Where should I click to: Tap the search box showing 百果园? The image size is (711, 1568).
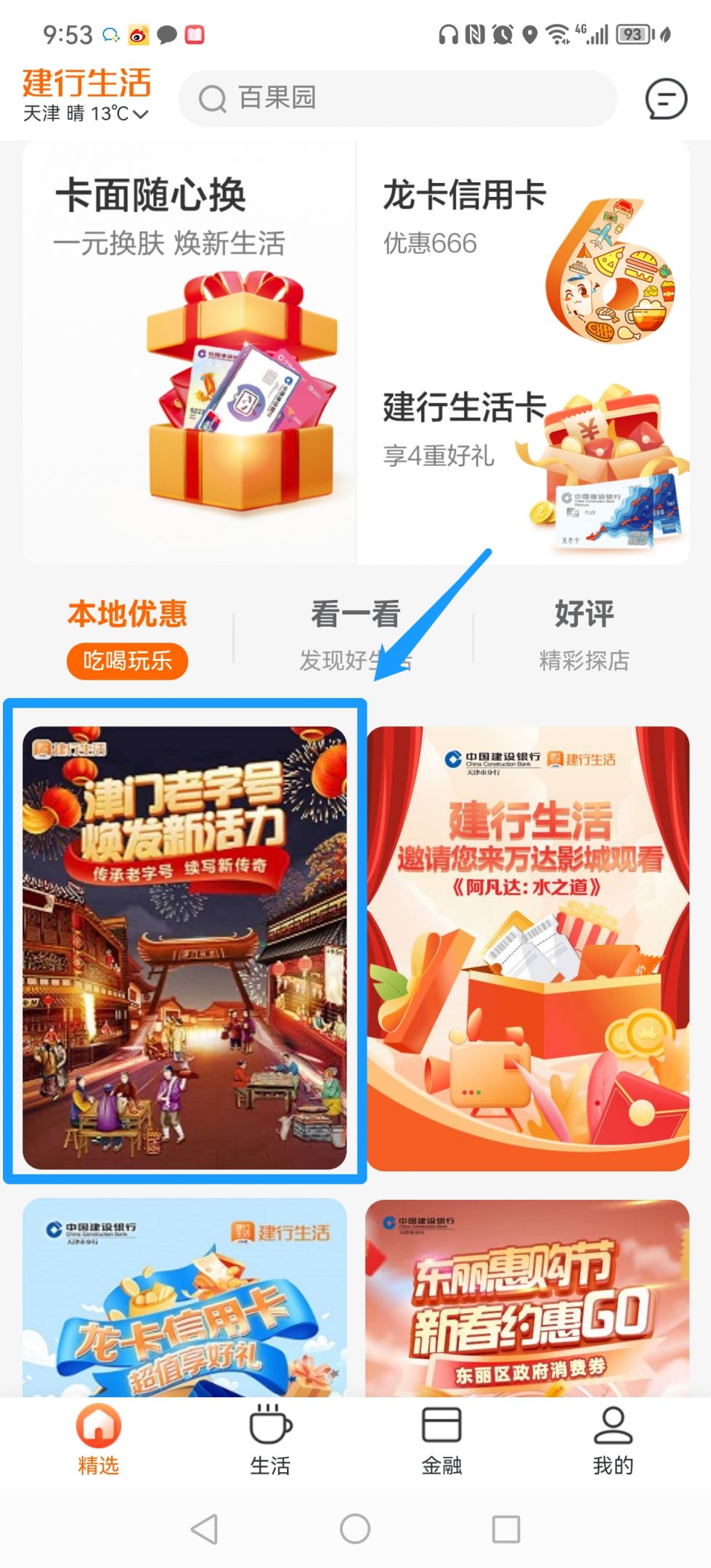click(397, 99)
